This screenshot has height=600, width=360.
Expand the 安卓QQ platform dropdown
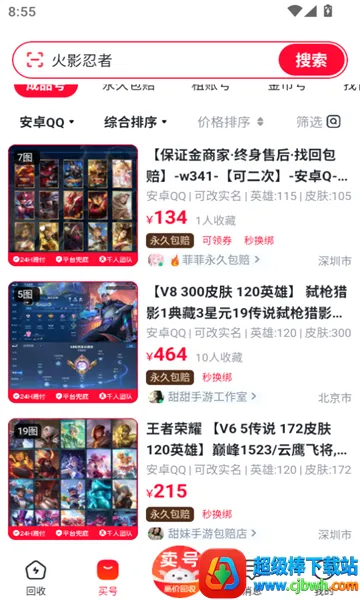tap(47, 122)
